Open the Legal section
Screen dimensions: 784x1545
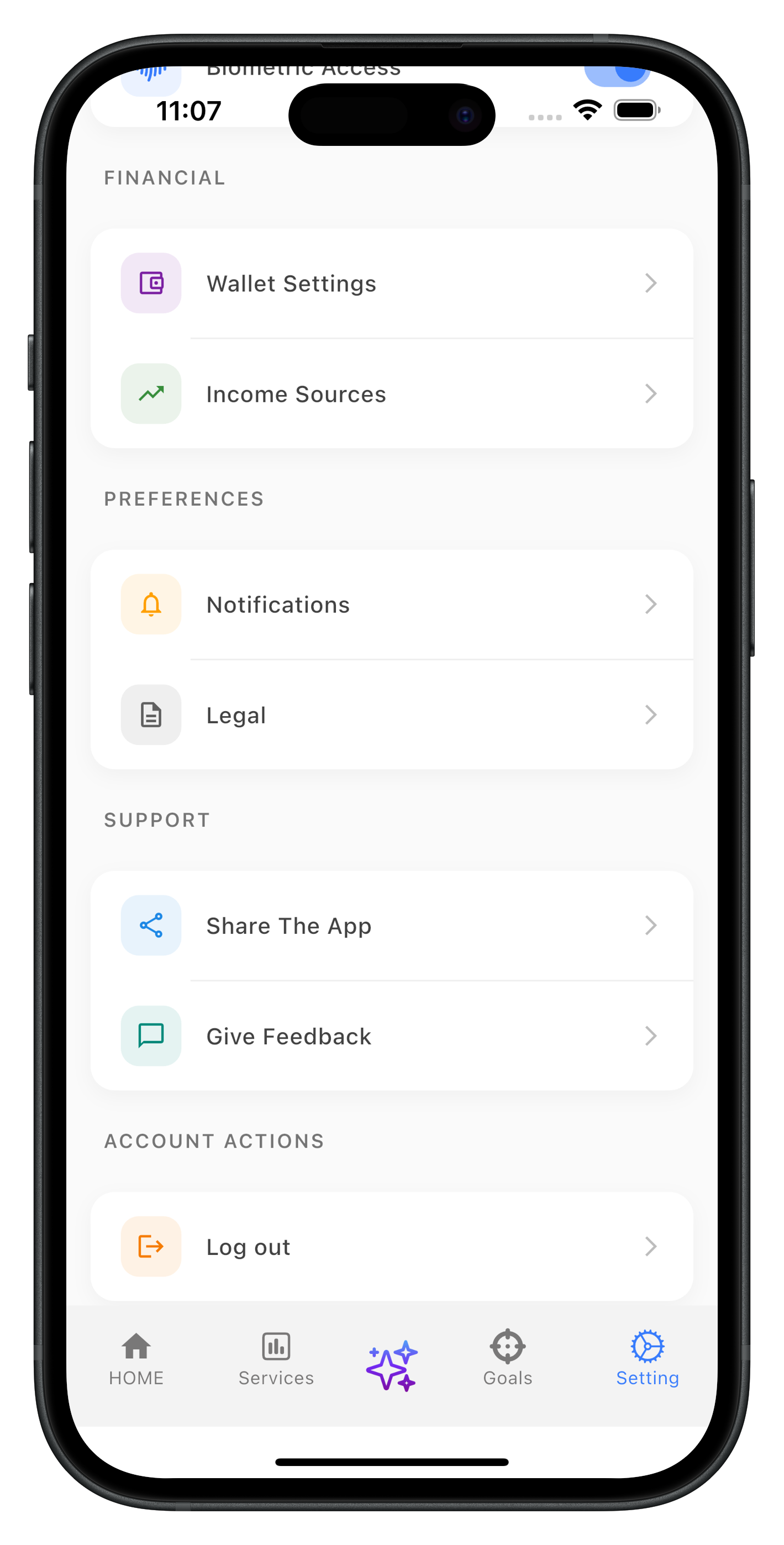(391, 715)
